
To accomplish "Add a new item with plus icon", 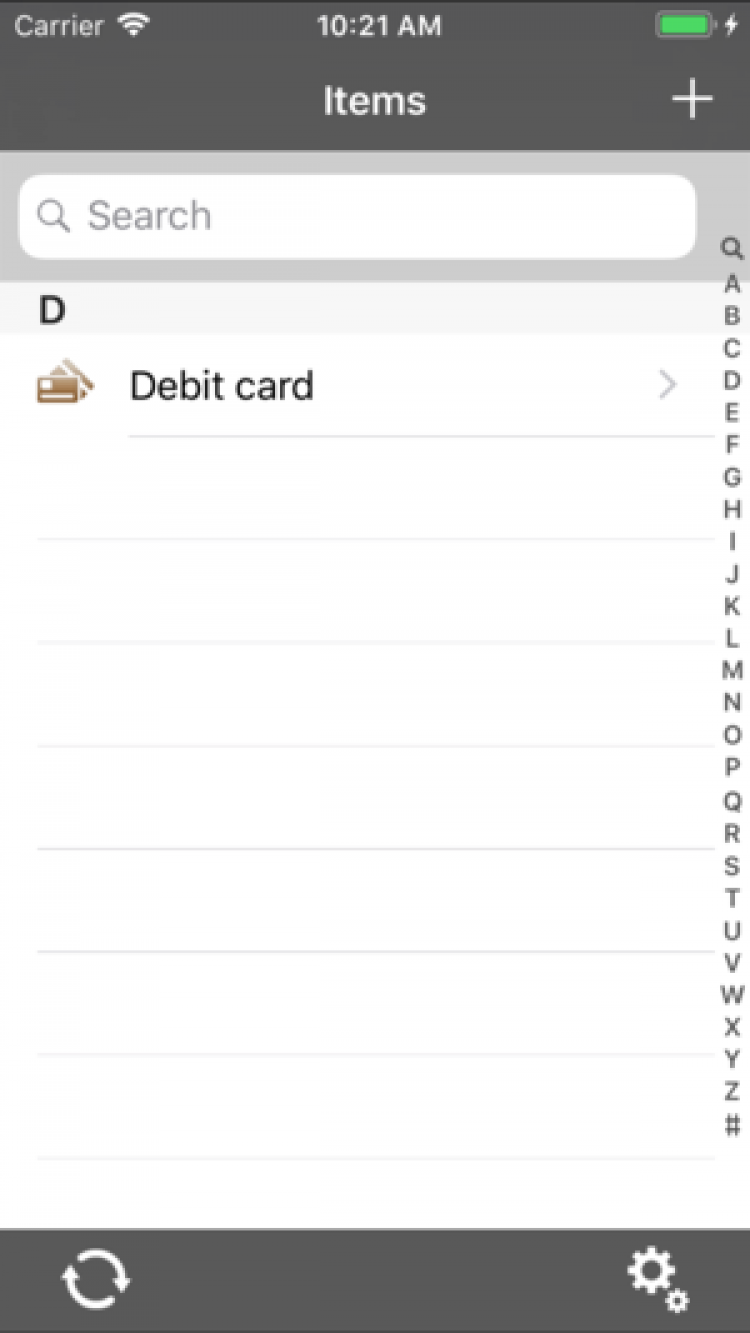I will pyautogui.click(x=692, y=100).
